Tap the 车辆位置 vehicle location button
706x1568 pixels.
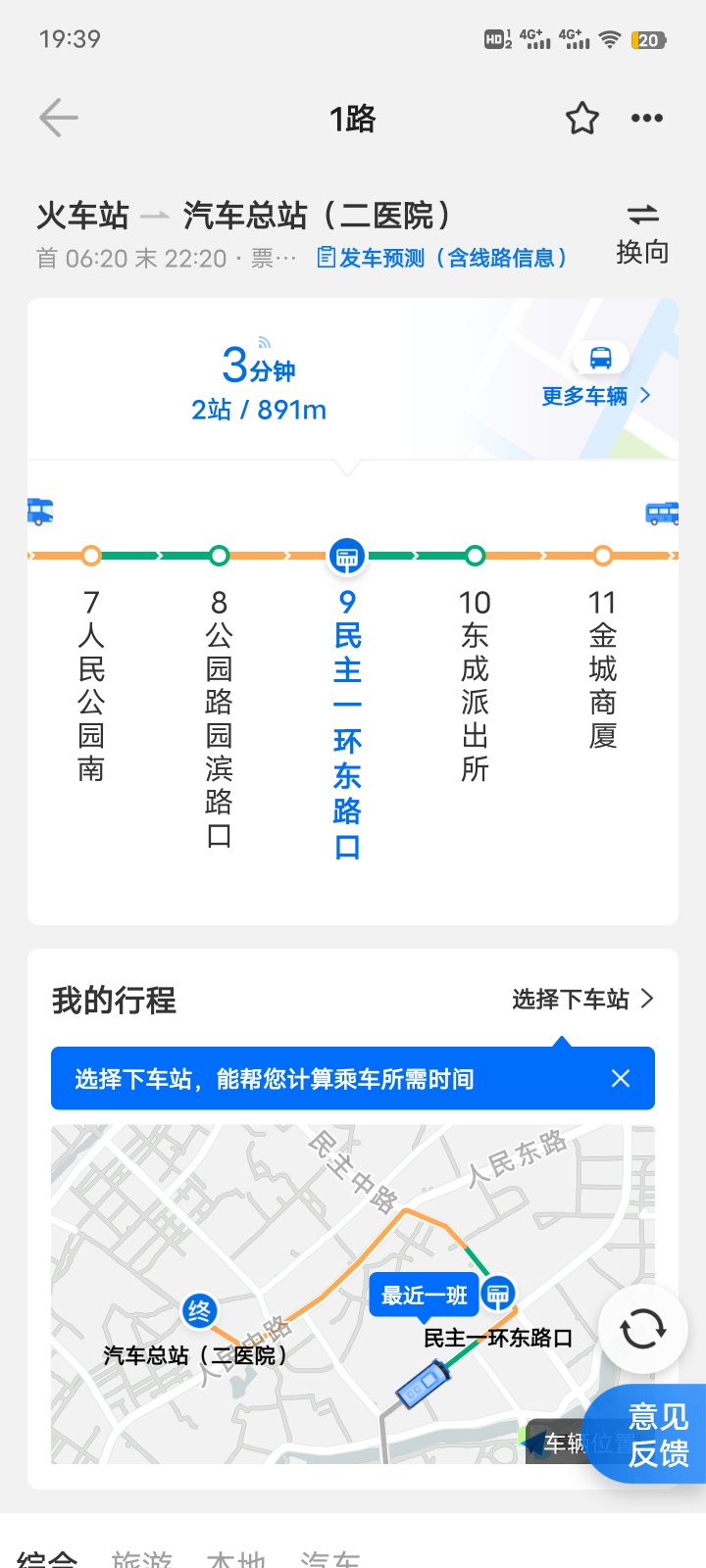tap(557, 1443)
